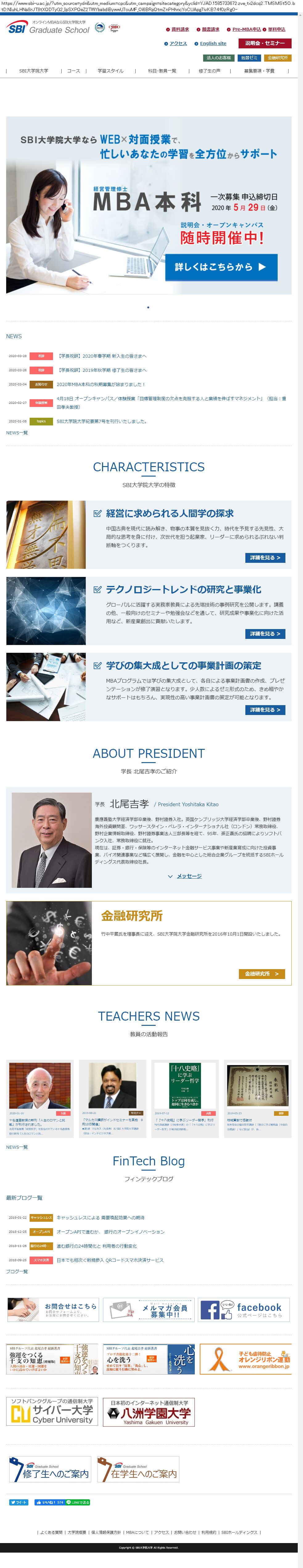Select コース in the navigation menu
This screenshot has width=303, height=1568.
[x=73, y=71]
